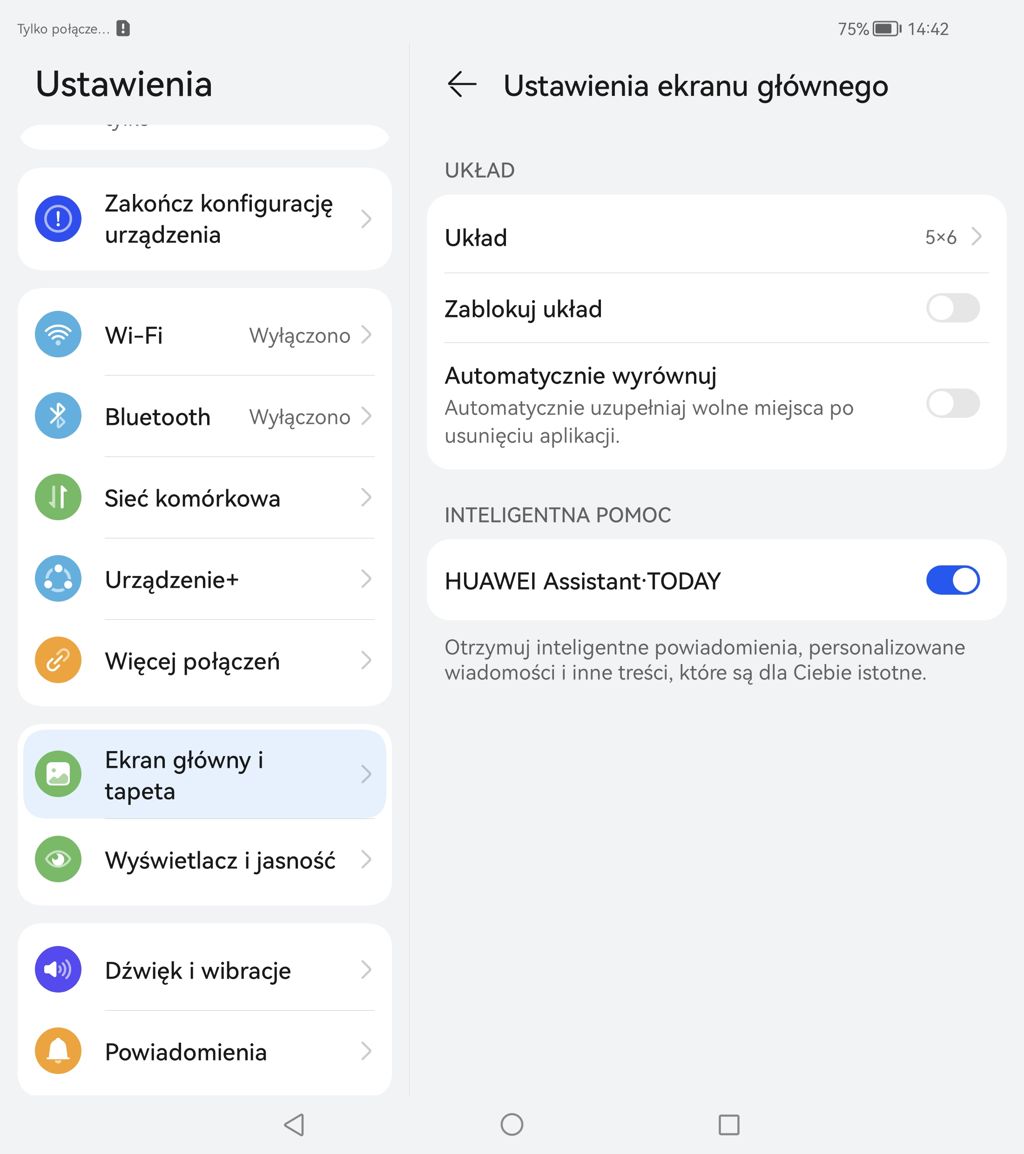Image resolution: width=1024 pixels, height=1154 pixels.
Task: Open Dźwięk i wibracje settings
Action: point(204,970)
